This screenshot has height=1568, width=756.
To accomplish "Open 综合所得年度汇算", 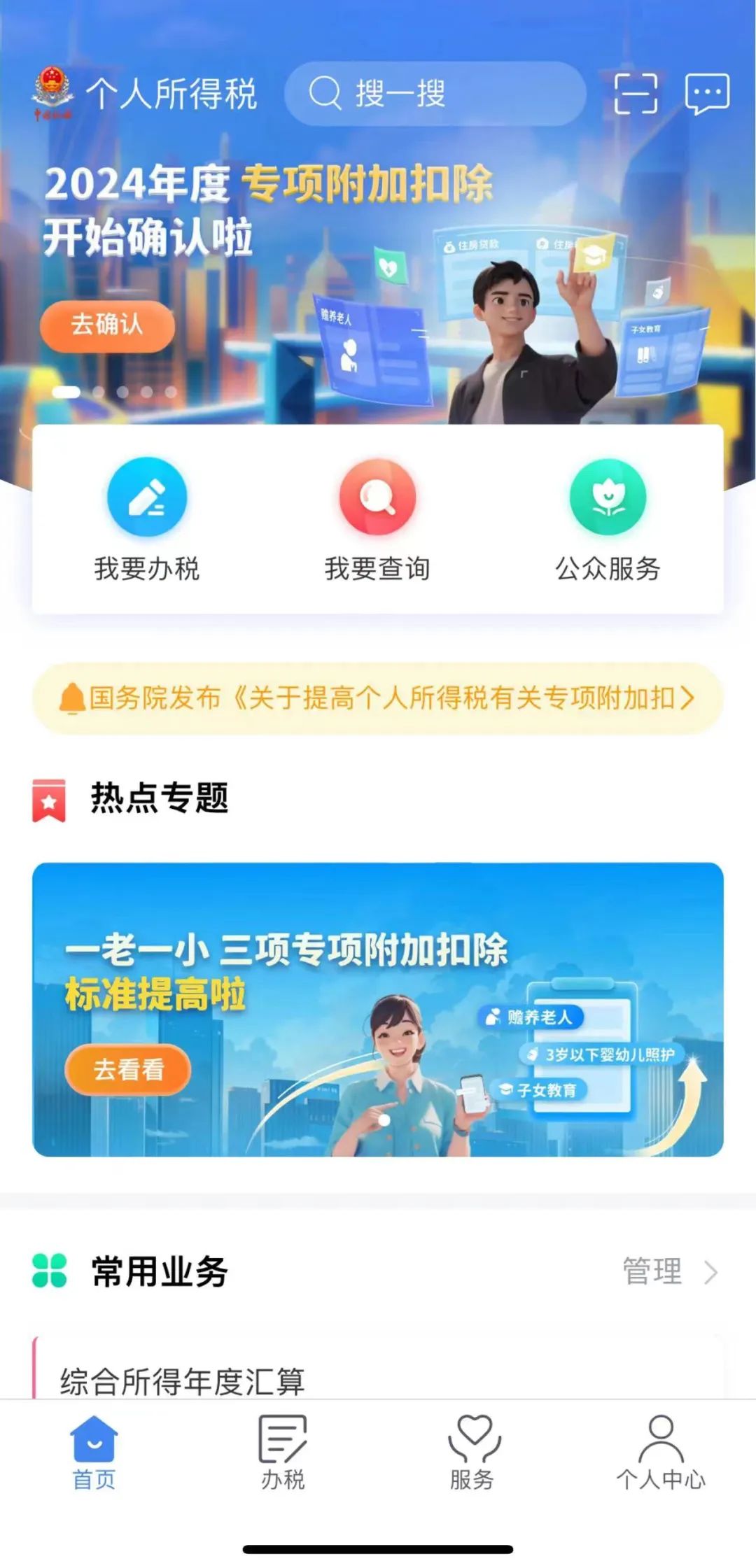I will pyautogui.click(x=183, y=1380).
